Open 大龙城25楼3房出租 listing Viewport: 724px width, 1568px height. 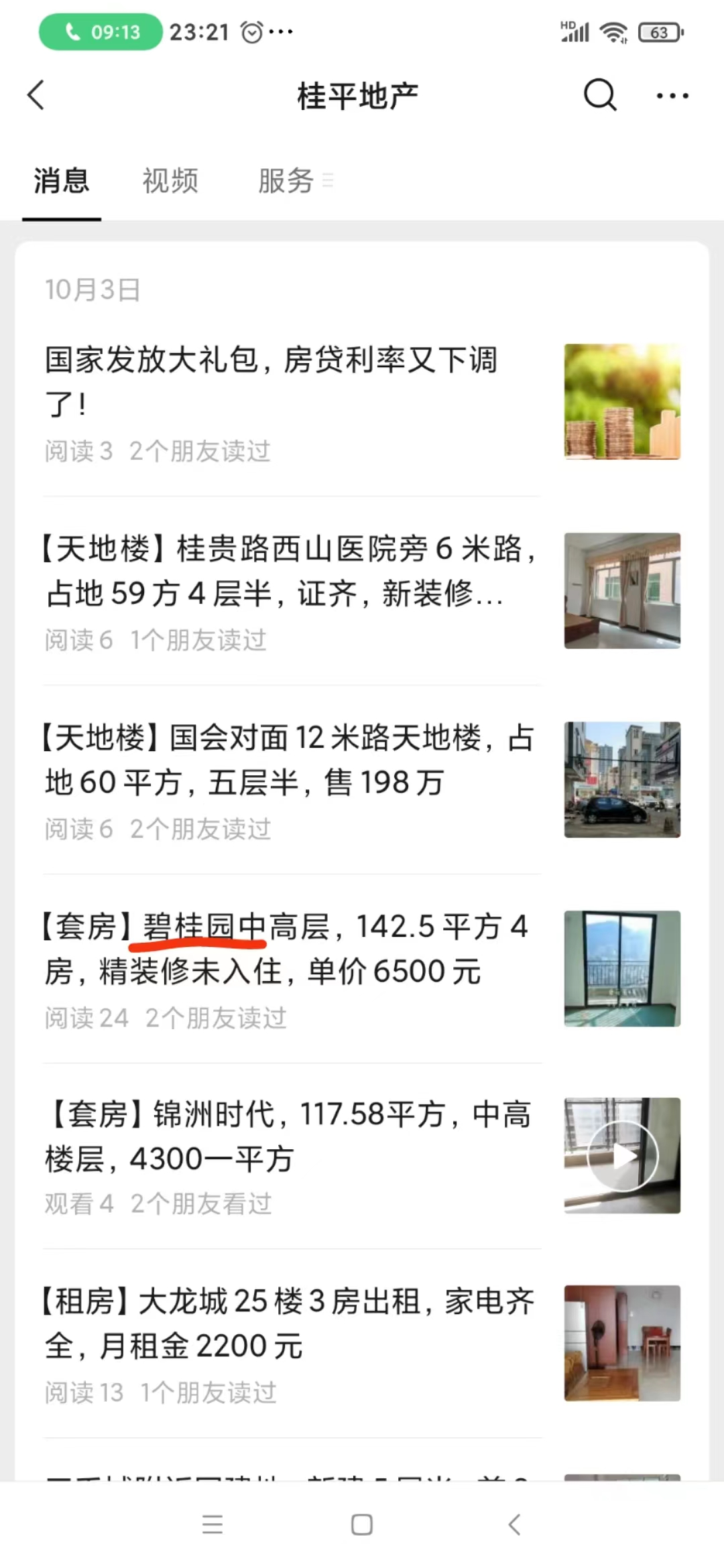click(362, 1344)
